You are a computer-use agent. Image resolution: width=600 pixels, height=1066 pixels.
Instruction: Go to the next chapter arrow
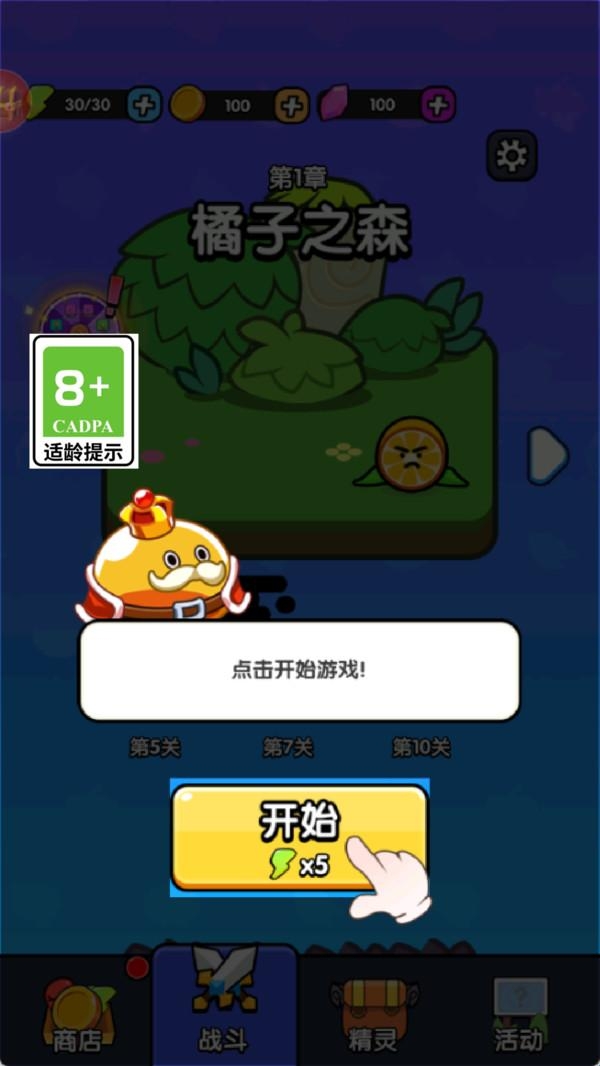(547, 455)
